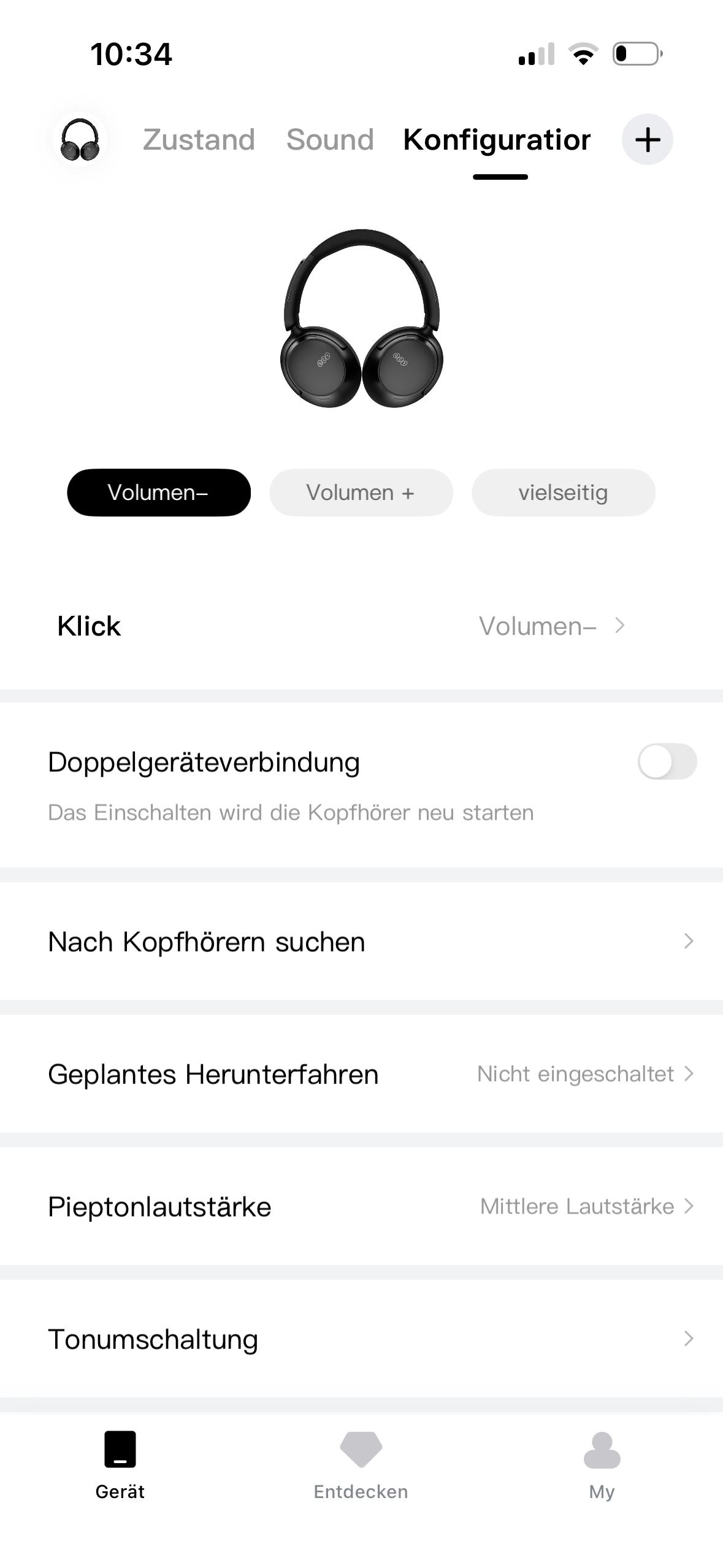Open Nach Kopfhörern suchen

[x=361, y=942]
